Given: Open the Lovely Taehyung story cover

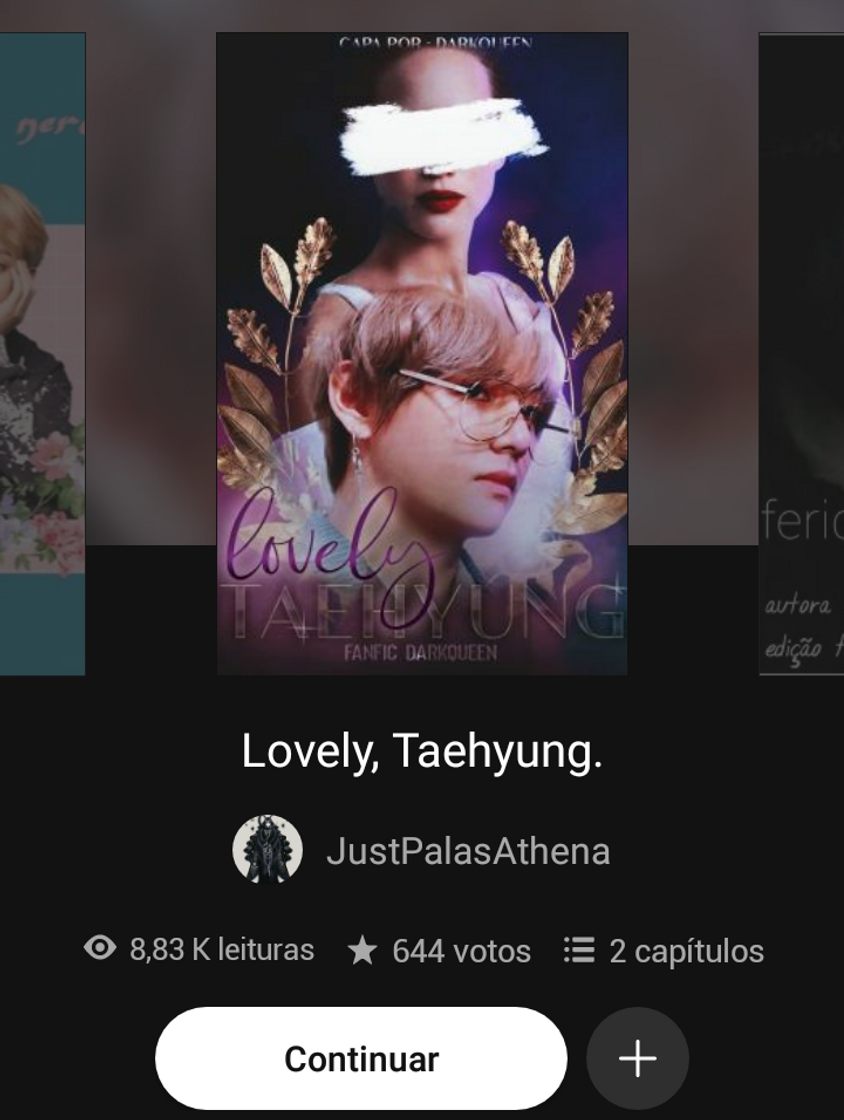Looking at the screenshot, I should tap(422, 354).
